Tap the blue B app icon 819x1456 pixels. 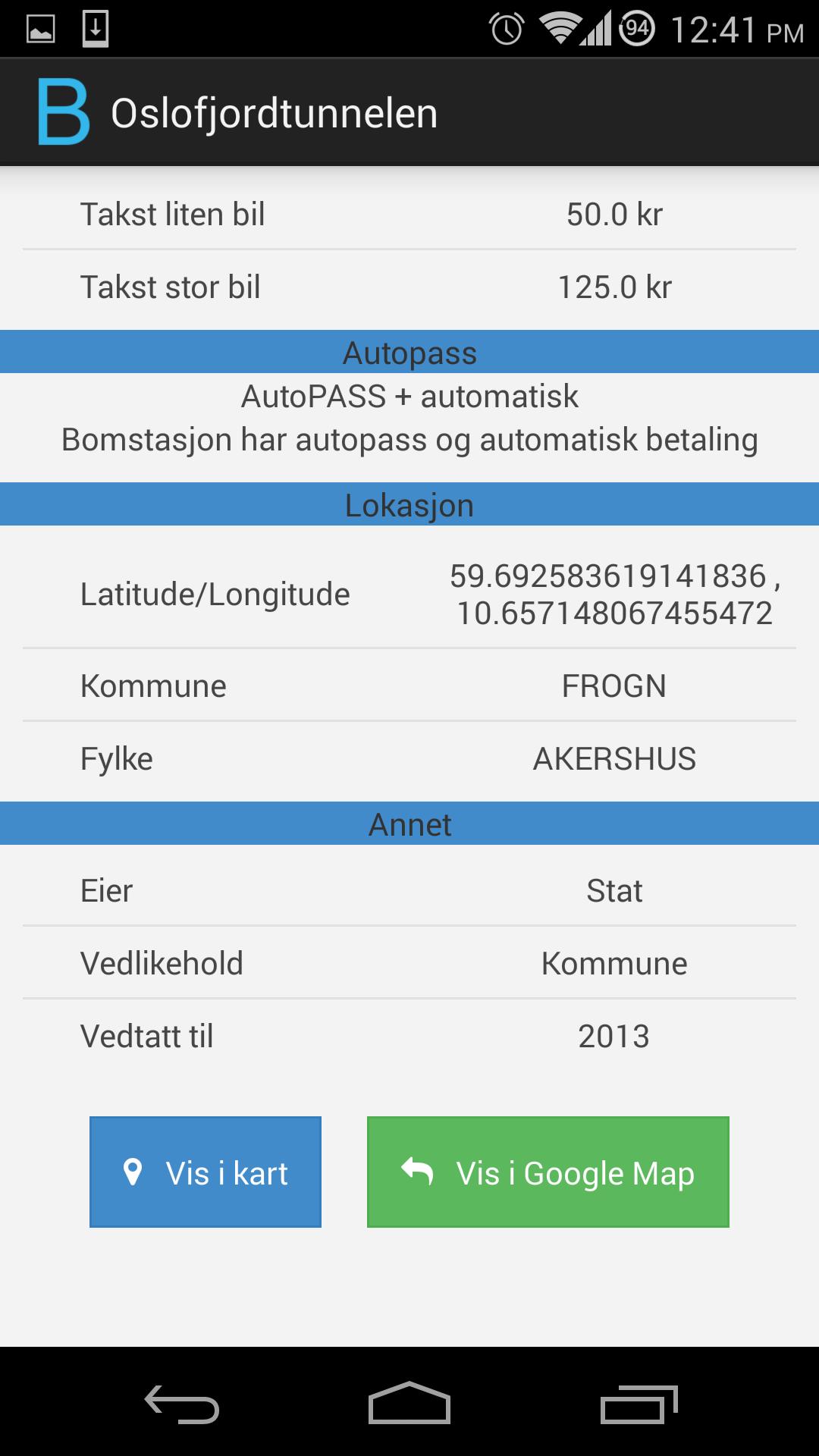click(x=63, y=113)
